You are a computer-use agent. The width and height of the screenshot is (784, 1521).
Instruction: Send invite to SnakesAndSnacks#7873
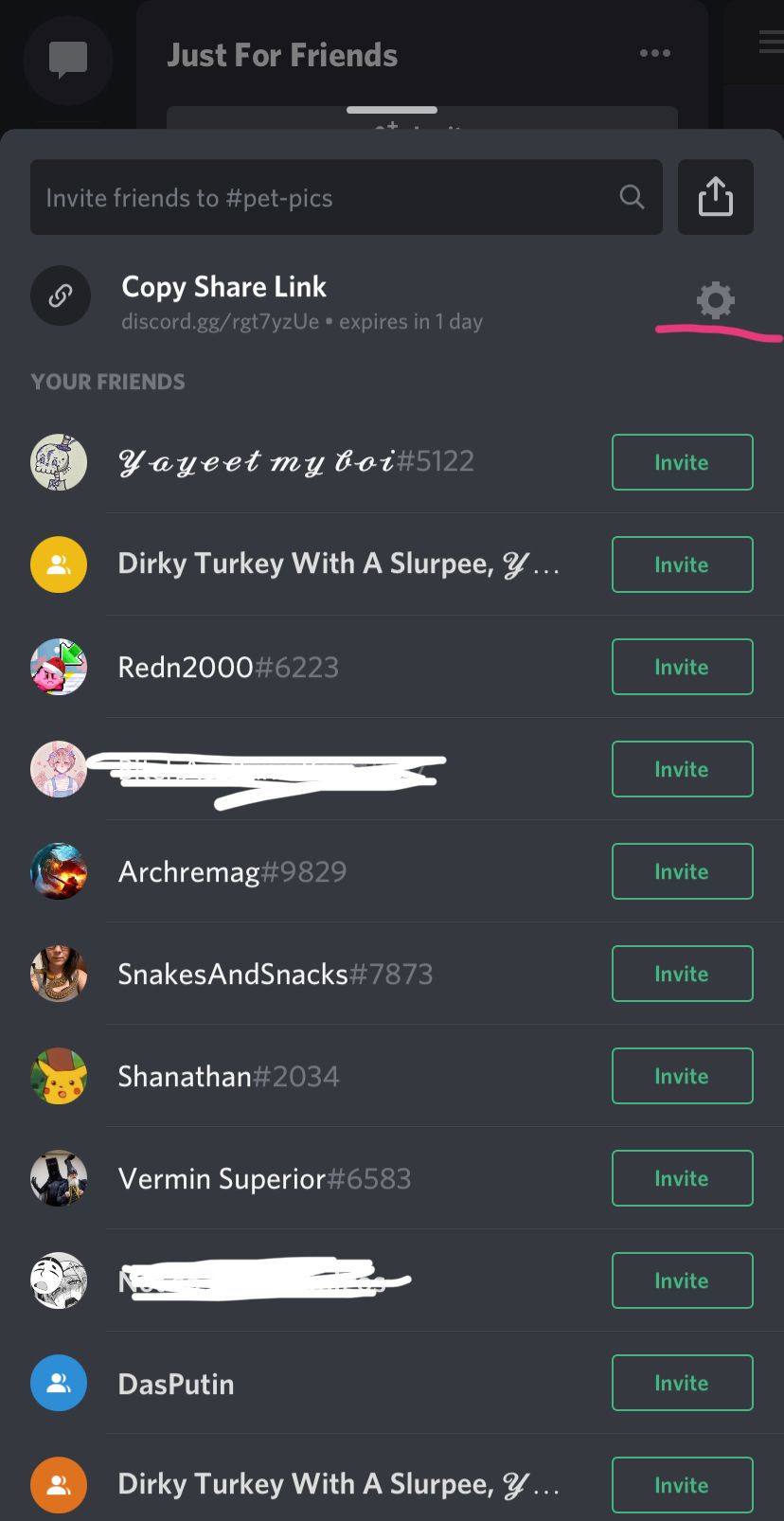pos(682,974)
